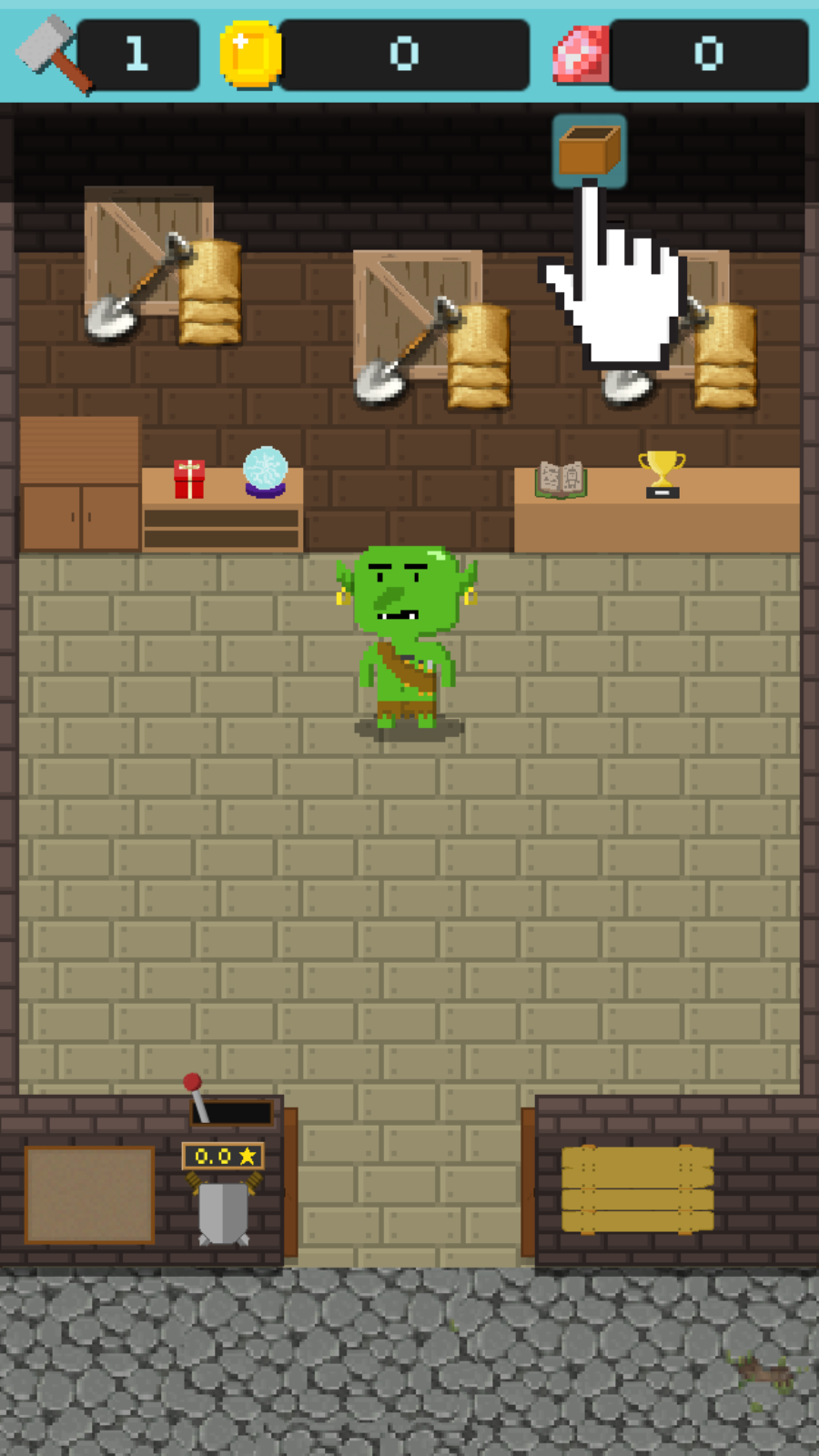Tap the crate box icon
The width and height of the screenshot is (819, 1456).
pos(589,150)
